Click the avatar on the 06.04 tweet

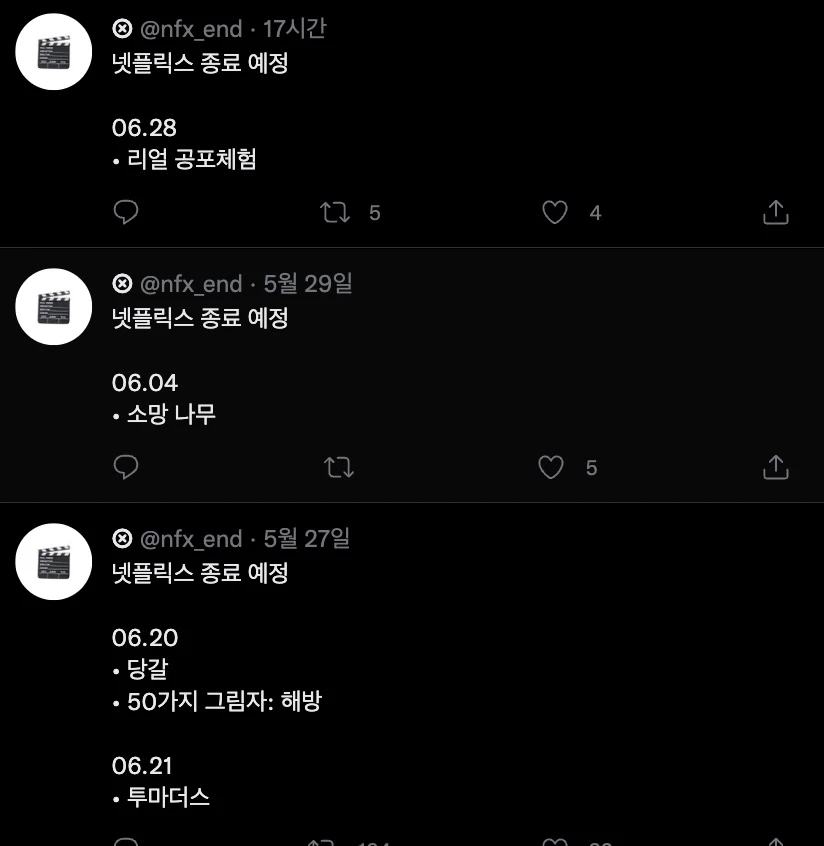coord(53,306)
